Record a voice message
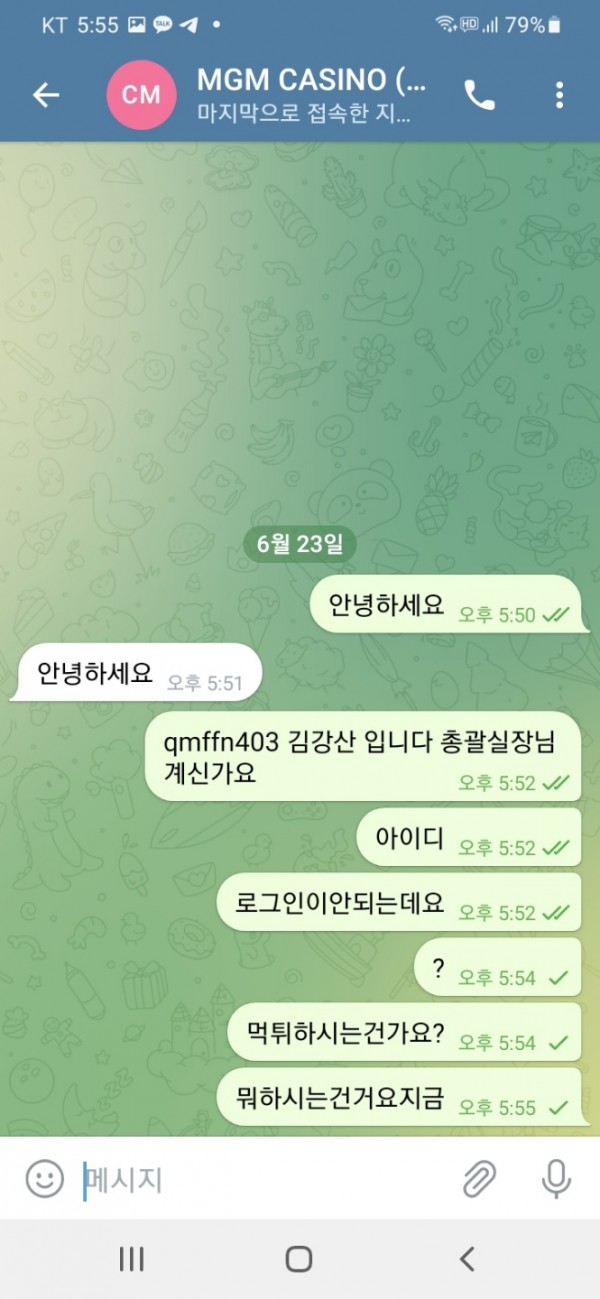This screenshot has height=1299, width=600. click(x=556, y=1180)
